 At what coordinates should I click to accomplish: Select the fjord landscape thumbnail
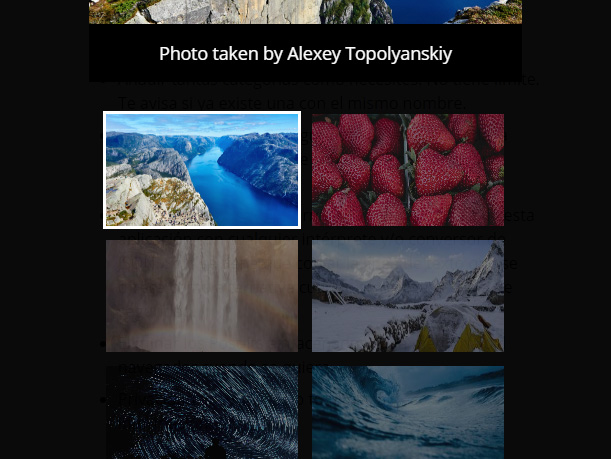click(201, 170)
